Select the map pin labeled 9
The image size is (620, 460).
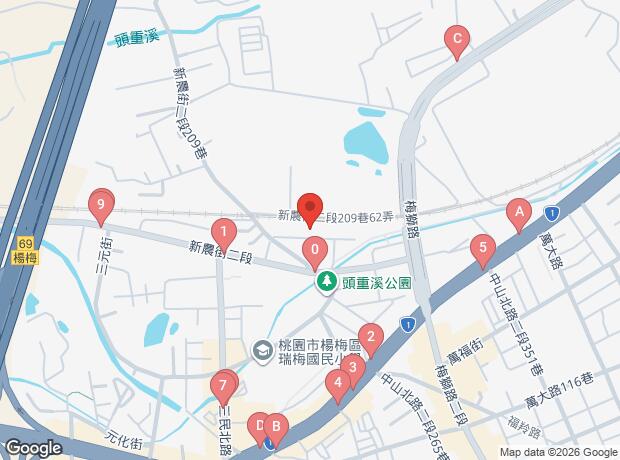(100, 205)
